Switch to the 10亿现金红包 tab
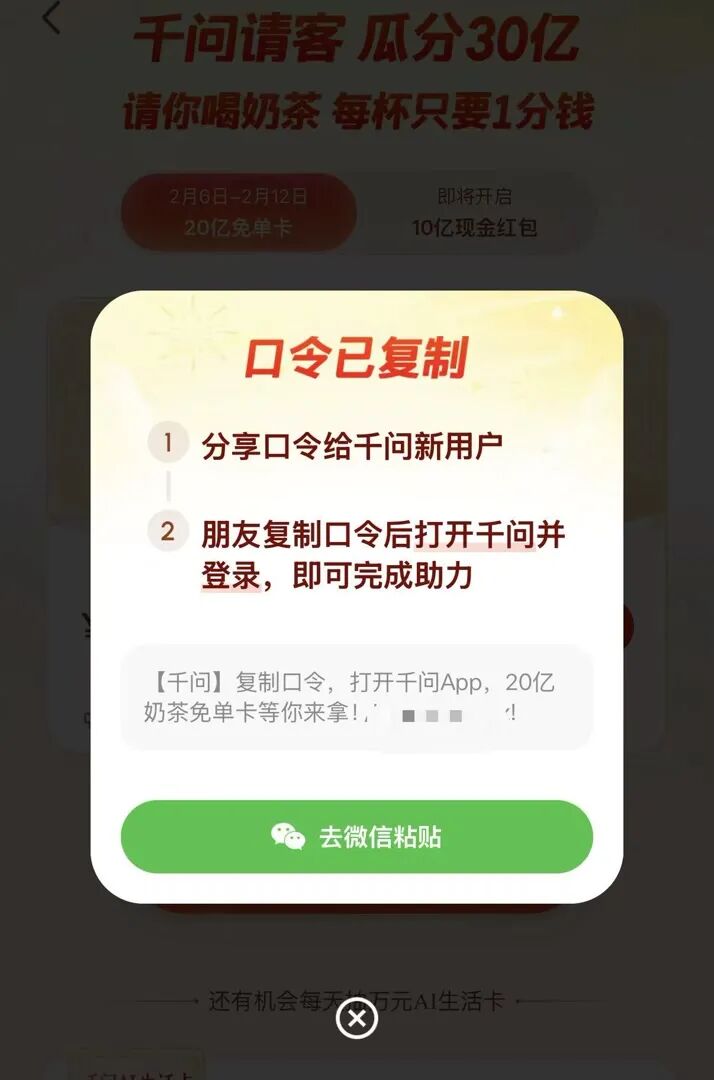 (x=474, y=212)
